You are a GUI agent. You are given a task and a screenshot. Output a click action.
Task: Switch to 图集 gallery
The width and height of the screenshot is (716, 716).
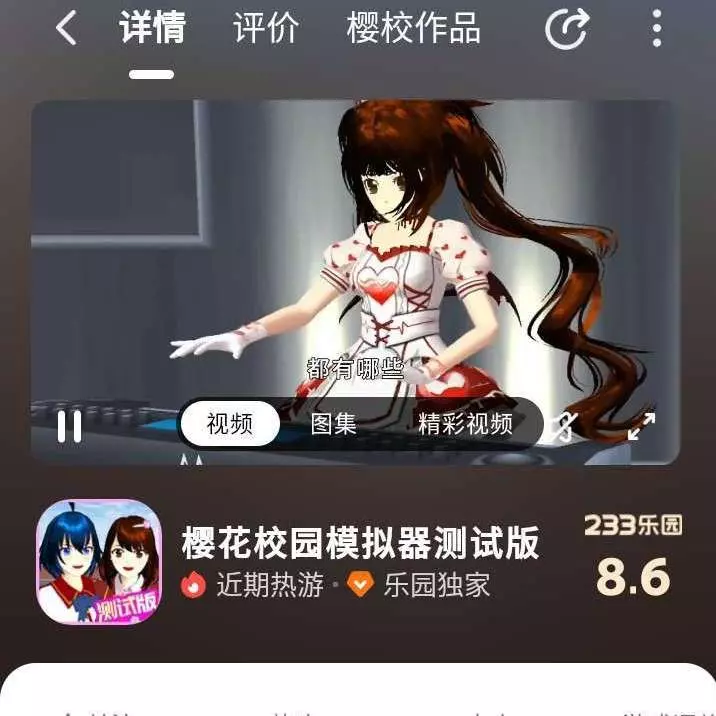click(333, 424)
